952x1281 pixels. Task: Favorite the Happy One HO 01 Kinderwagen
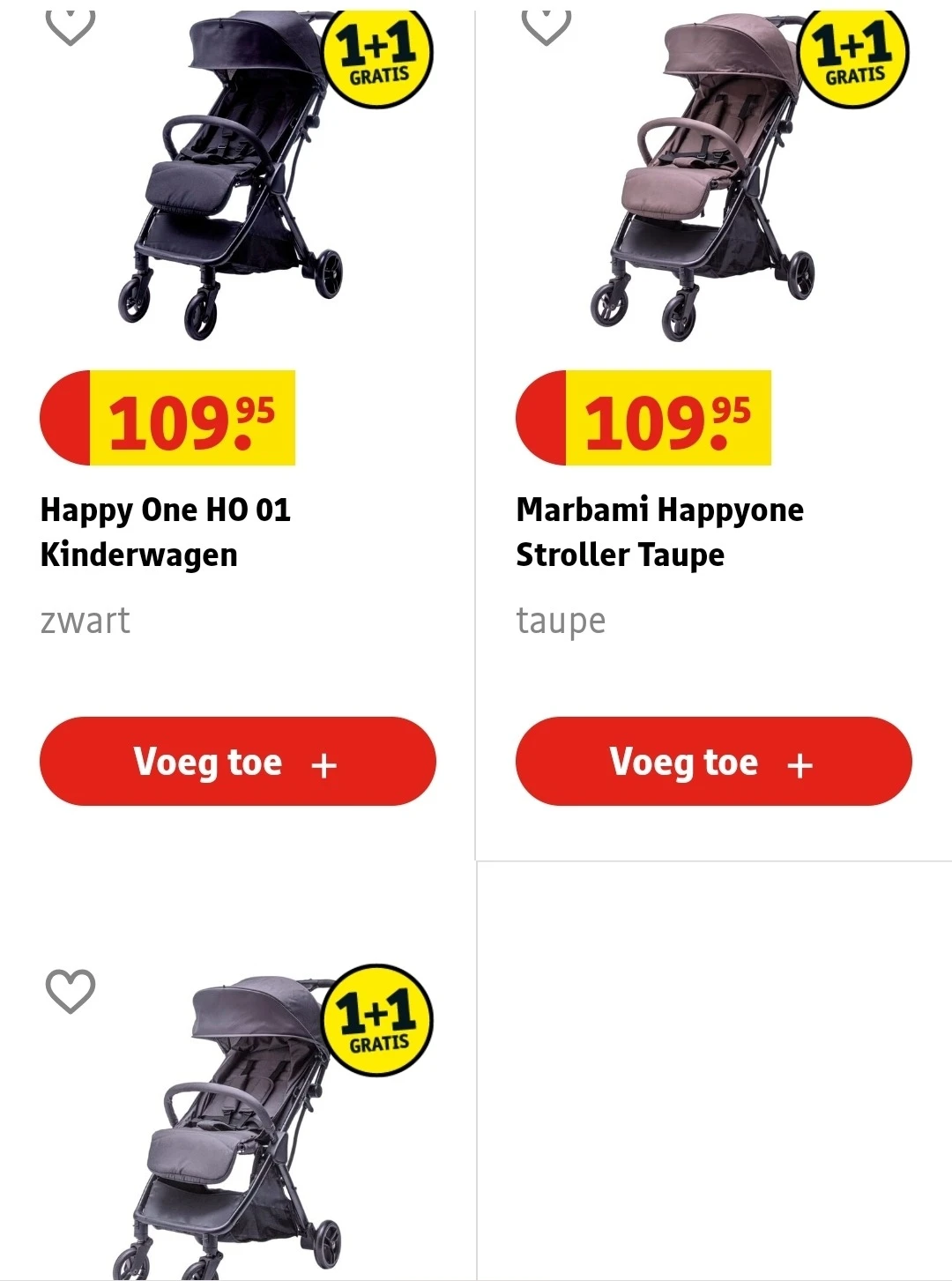pyautogui.click(x=71, y=28)
